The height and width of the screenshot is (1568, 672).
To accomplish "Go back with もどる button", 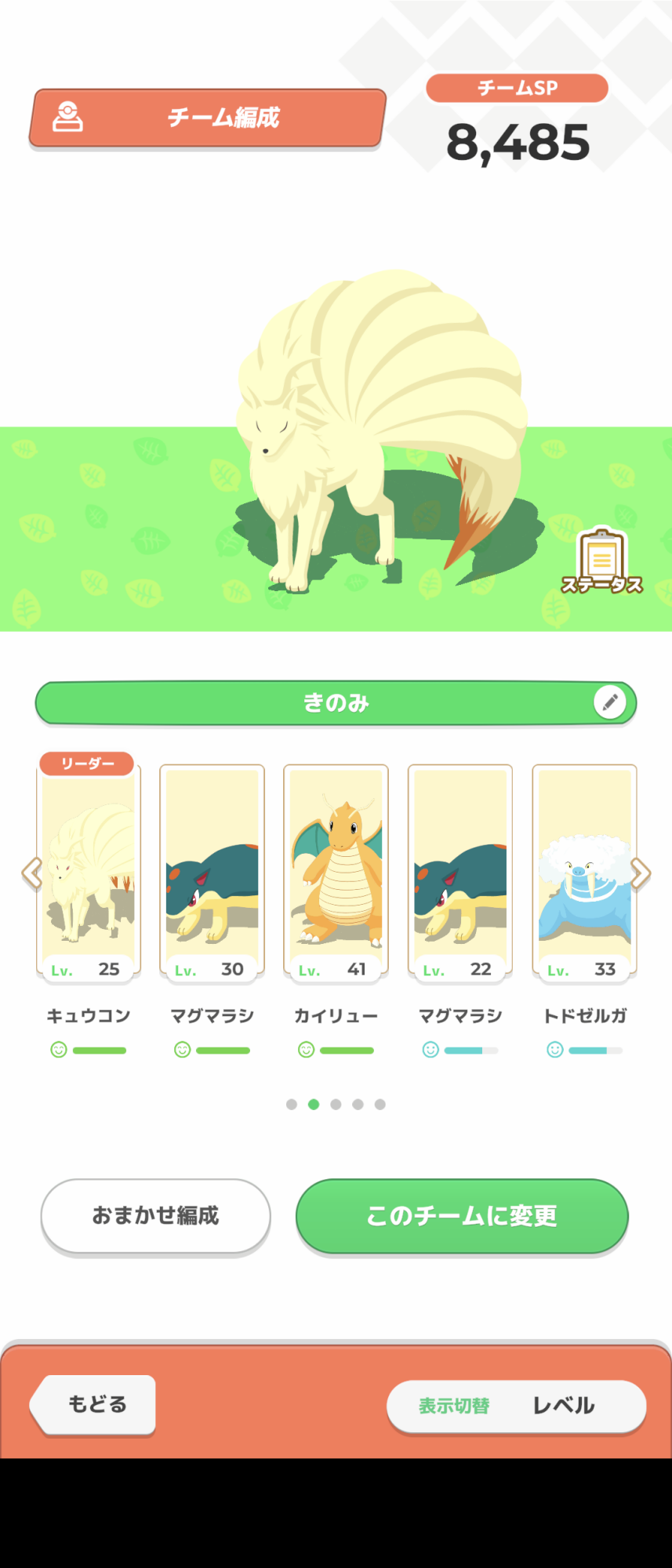I will (x=93, y=1404).
